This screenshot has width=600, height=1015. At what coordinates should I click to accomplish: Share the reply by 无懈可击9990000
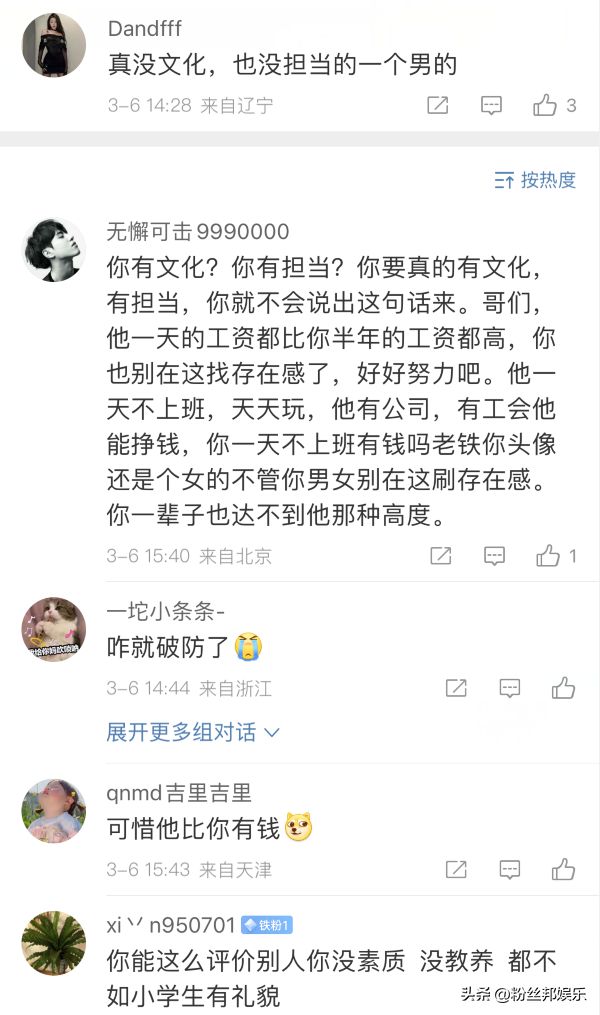[440, 556]
